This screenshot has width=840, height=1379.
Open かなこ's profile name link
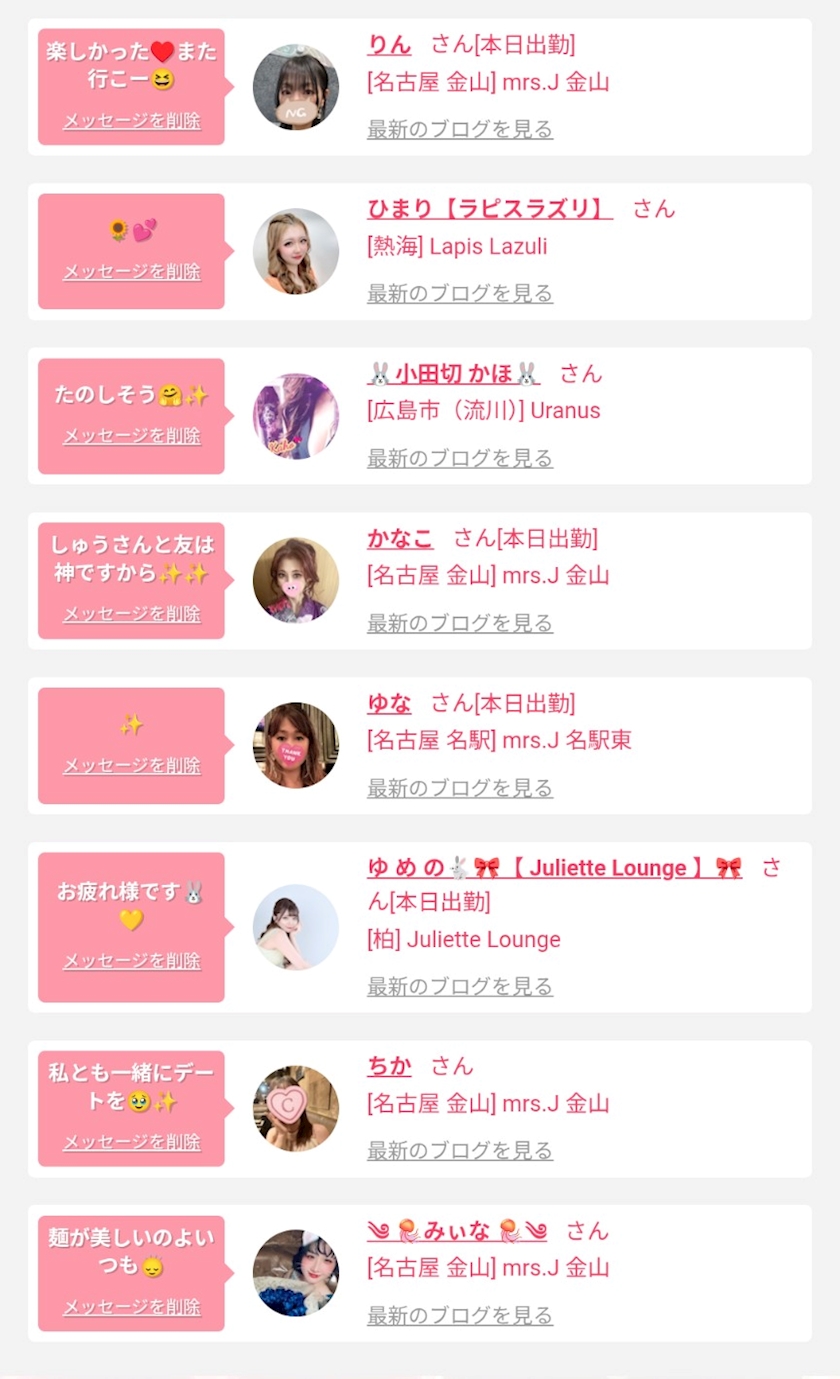coord(400,539)
